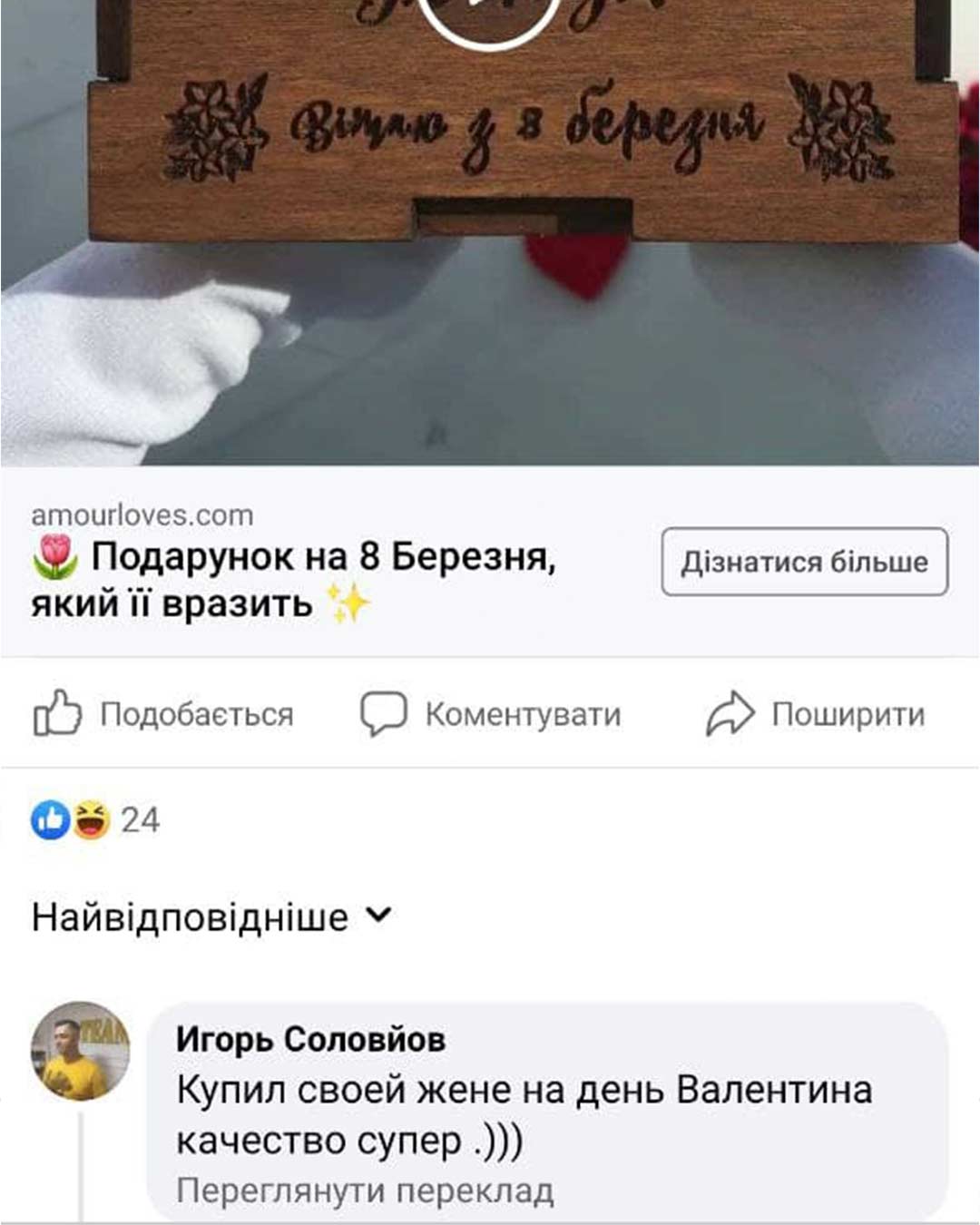Share the post via Поширити
The image size is (980, 1225).
(816, 714)
